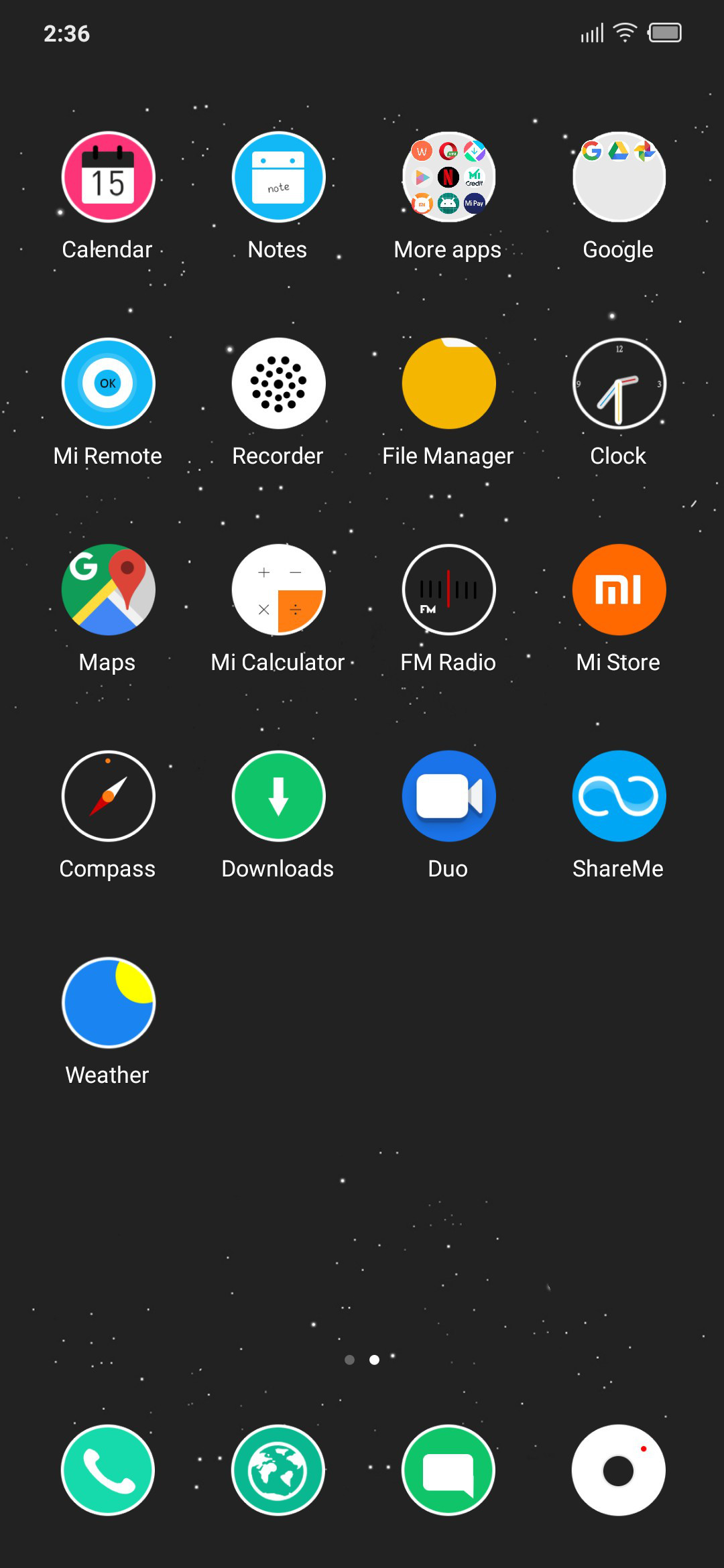Open the camera from the dock

619,1470
